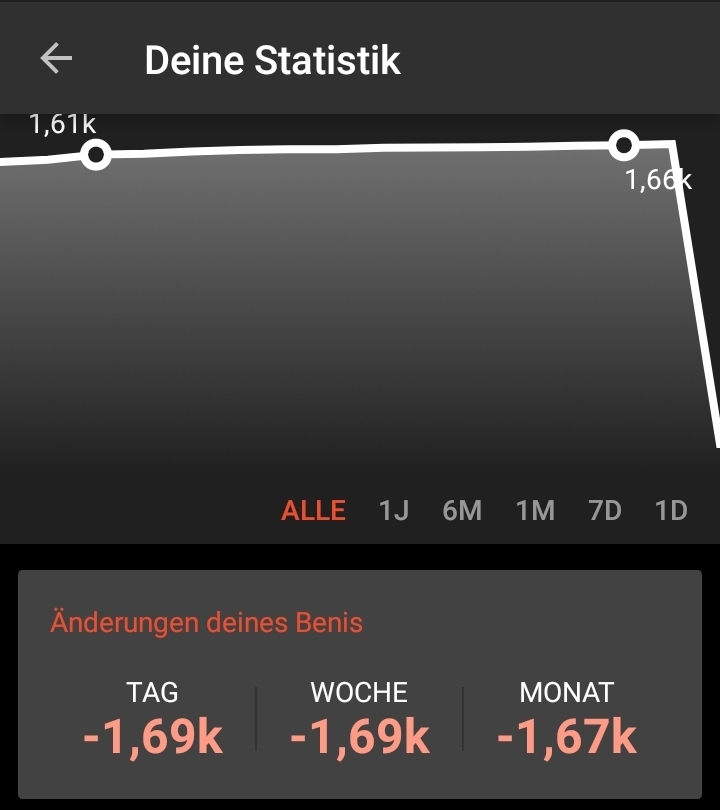Show the 6M time range
720x810 pixels.
pyautogui.click(x=462, y=510)
